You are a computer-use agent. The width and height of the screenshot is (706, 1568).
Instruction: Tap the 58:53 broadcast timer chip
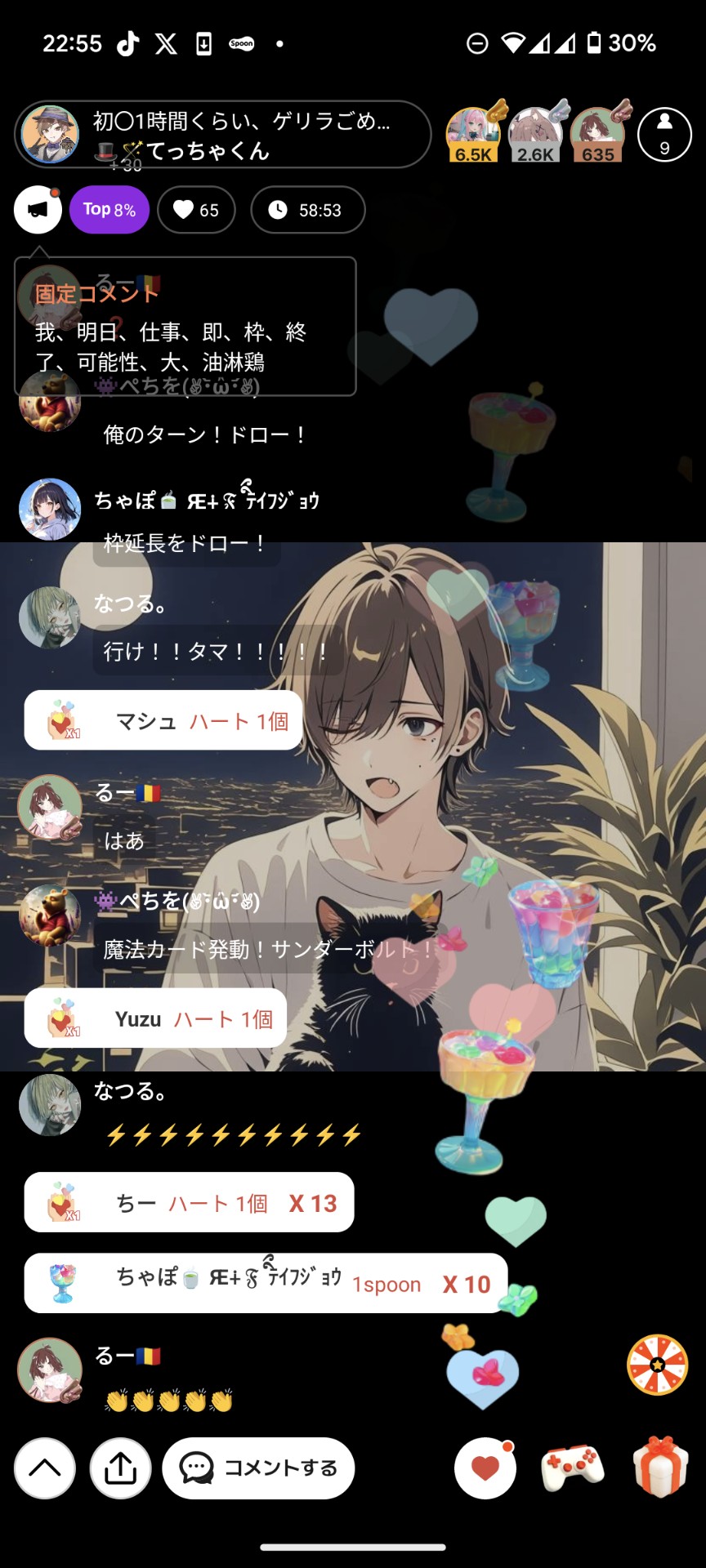(x=307, y=210)
